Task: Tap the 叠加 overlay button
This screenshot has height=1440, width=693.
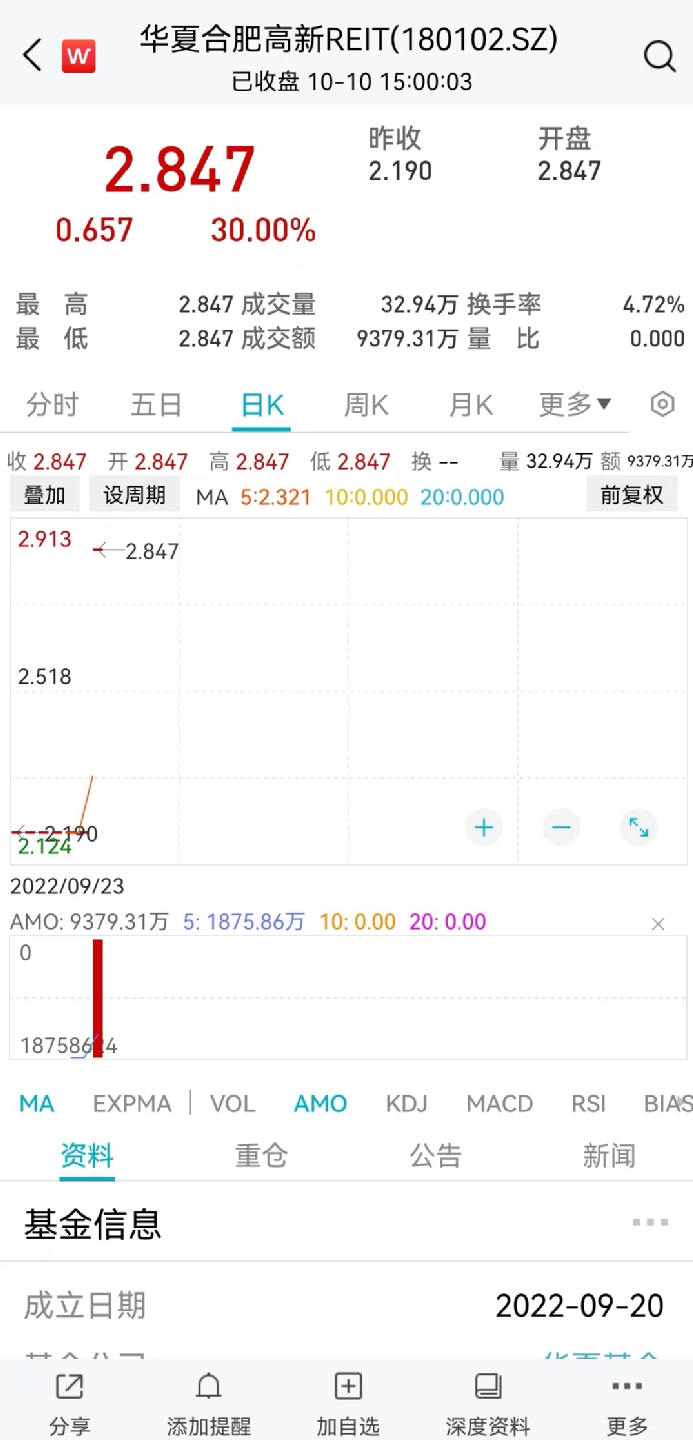Action: click(x=45, y=495)
